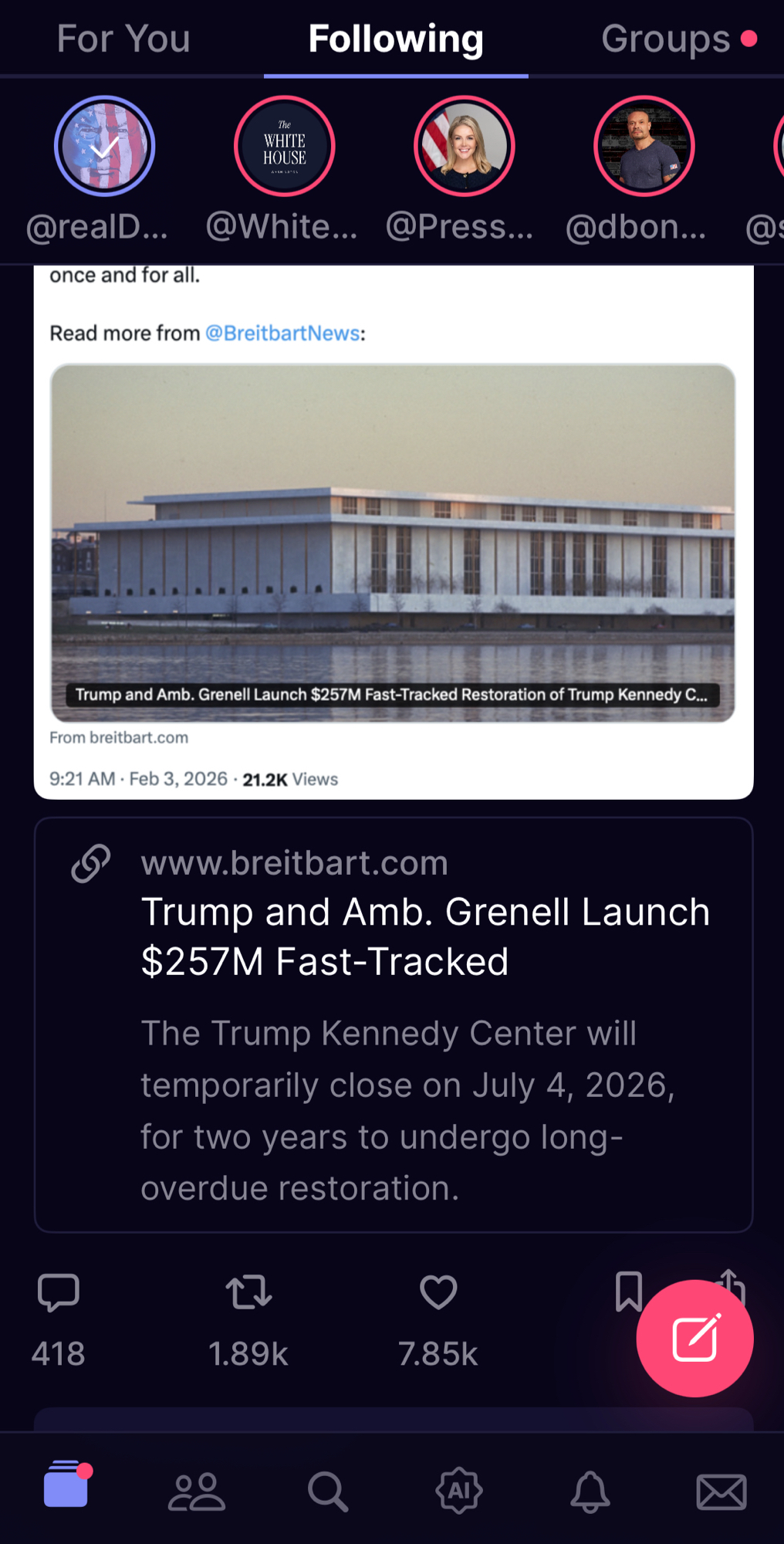Open the White House profile story
Screen dimensions: 784x1544
point(285,146)
